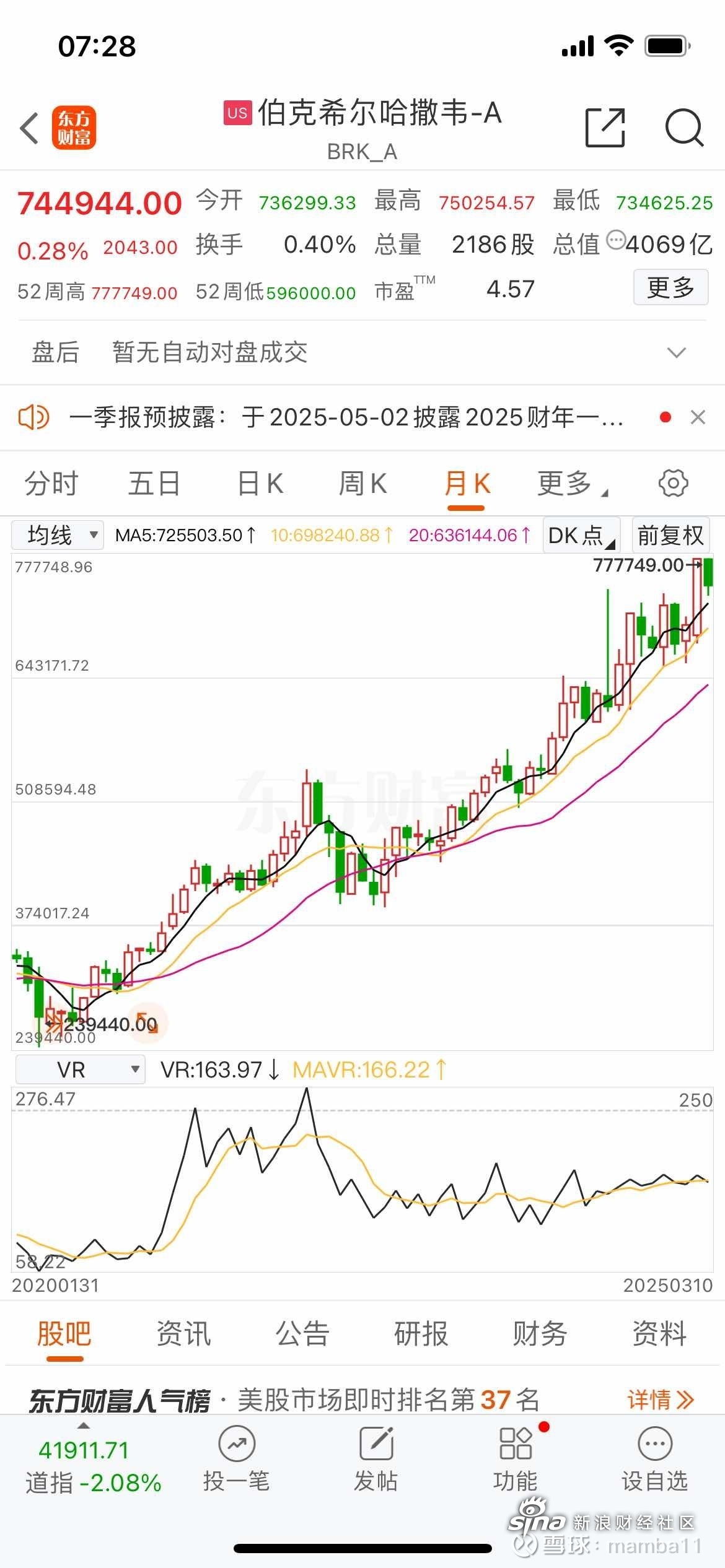The width and height of the screenshot is (725, 1568).
Task: Switch to the 日K chart tab
Action: coord(260,484)
